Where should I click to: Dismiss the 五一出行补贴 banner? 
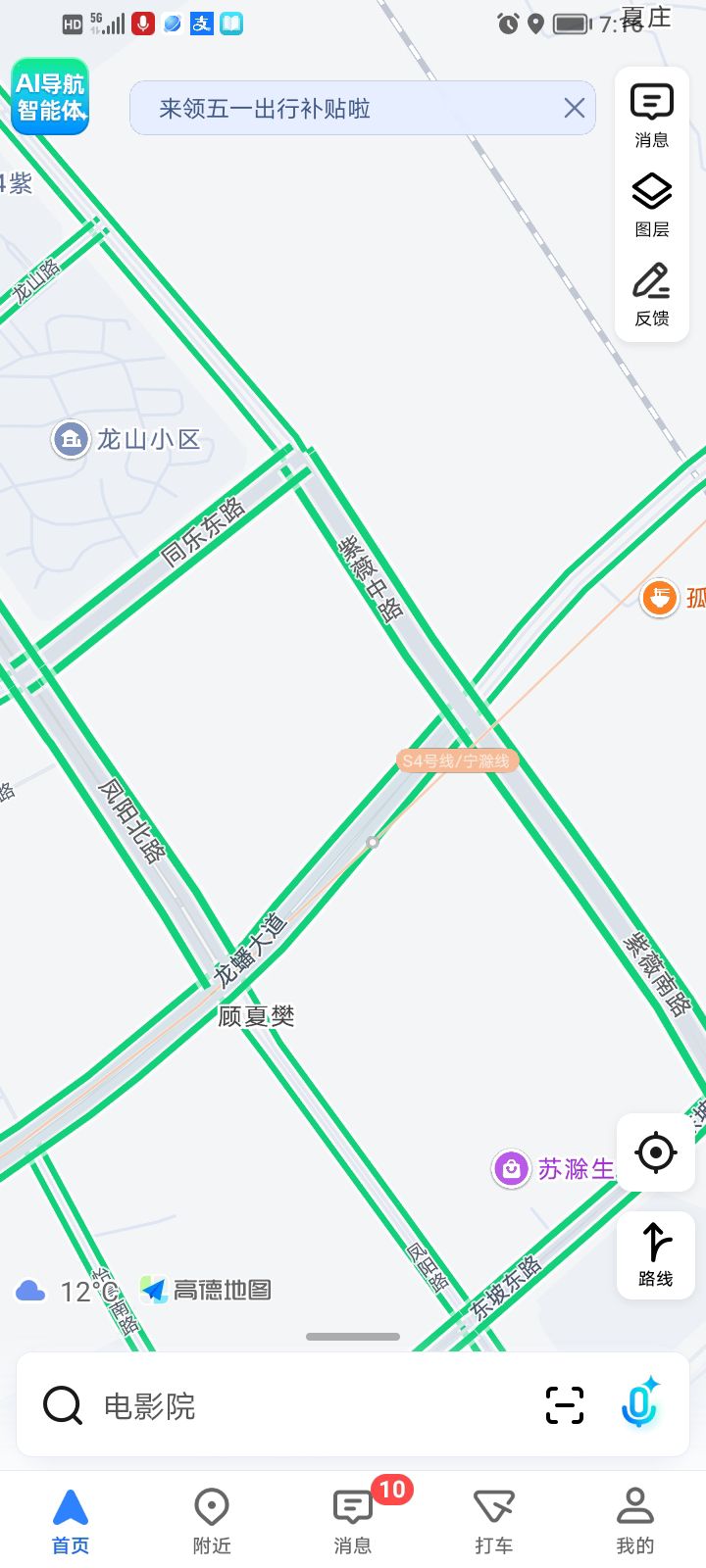click(575, 108)
